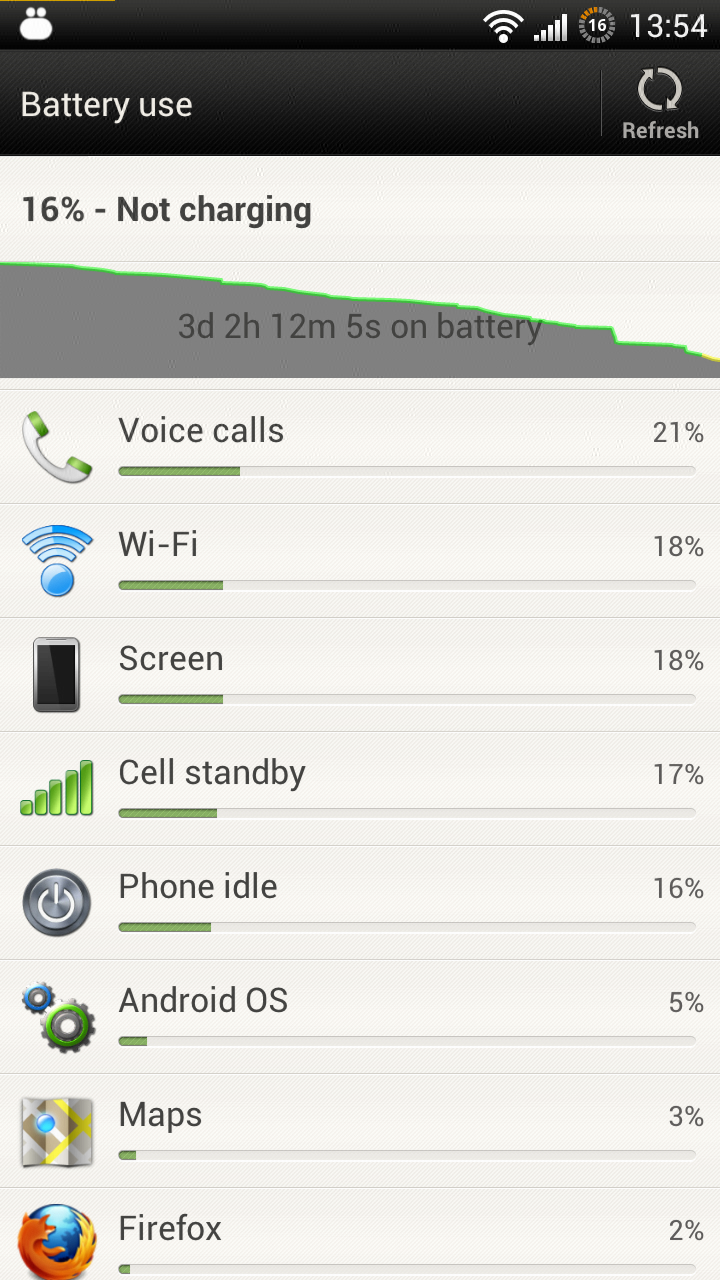The height and width of the screenshot is (1280, 720).
Task: Open Android OS battery usage
Action: pos(360,1017)
